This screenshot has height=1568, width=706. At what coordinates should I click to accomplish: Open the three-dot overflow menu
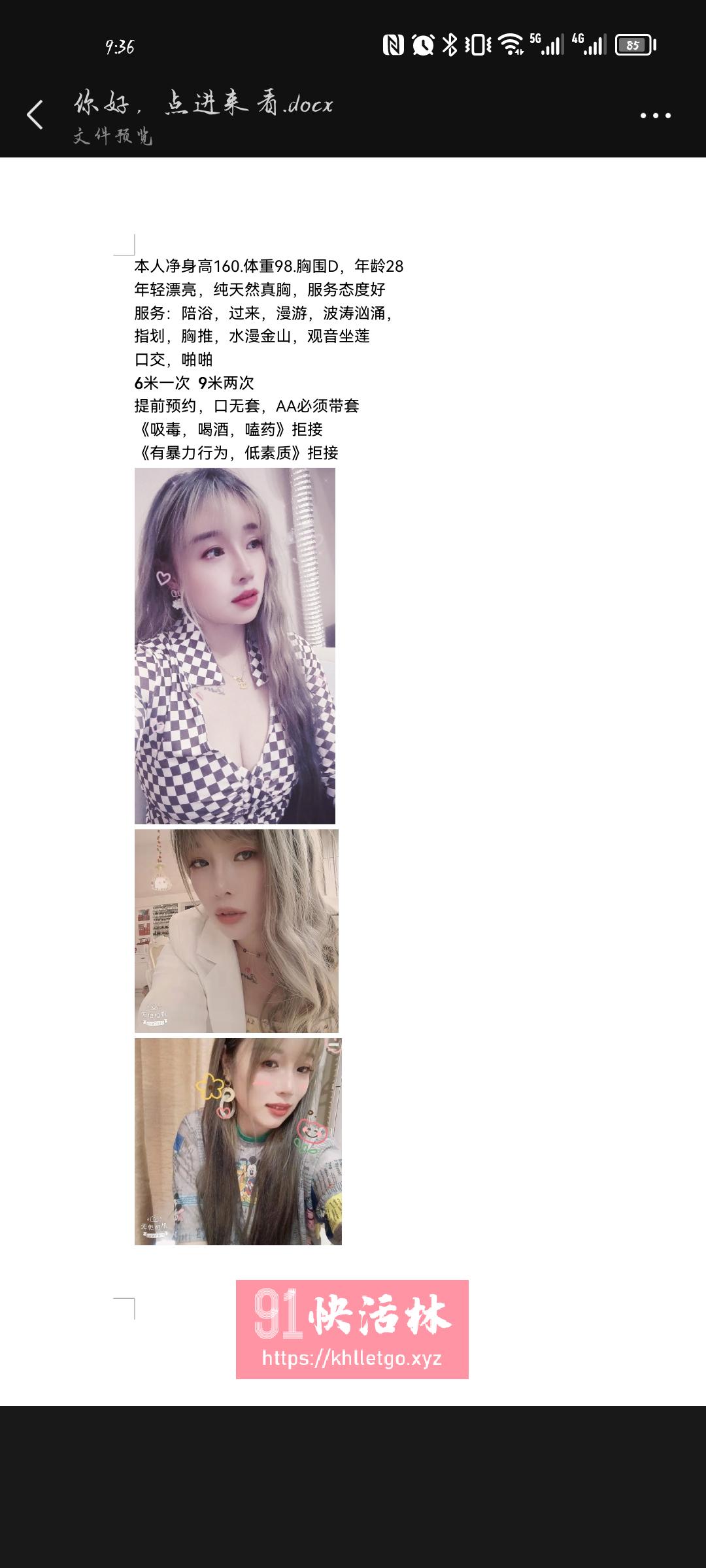coord(655,116)
